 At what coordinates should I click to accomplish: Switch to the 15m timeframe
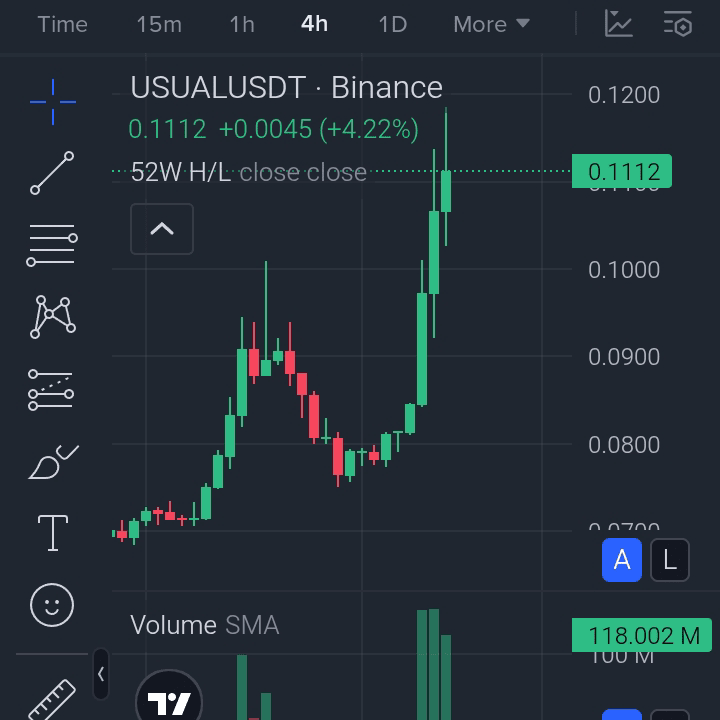coord(159,24)
